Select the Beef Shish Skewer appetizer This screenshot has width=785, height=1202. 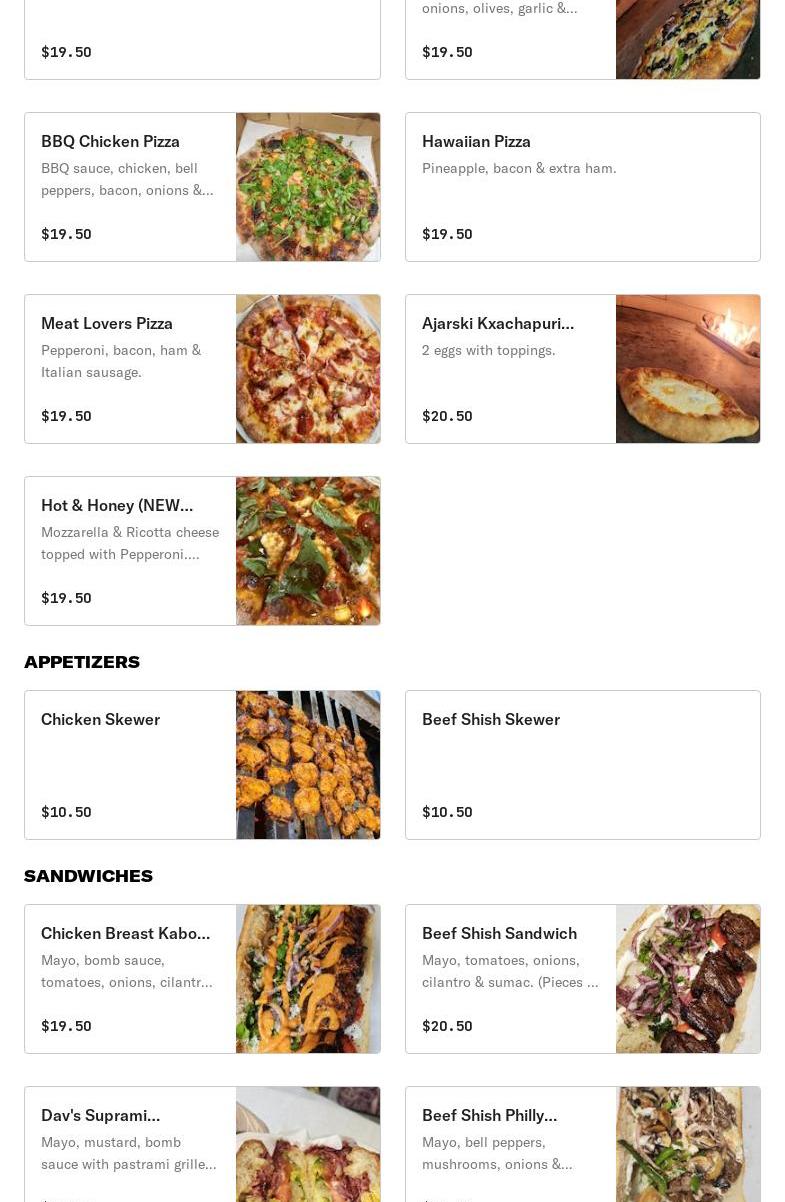click(x=582, y=765)
